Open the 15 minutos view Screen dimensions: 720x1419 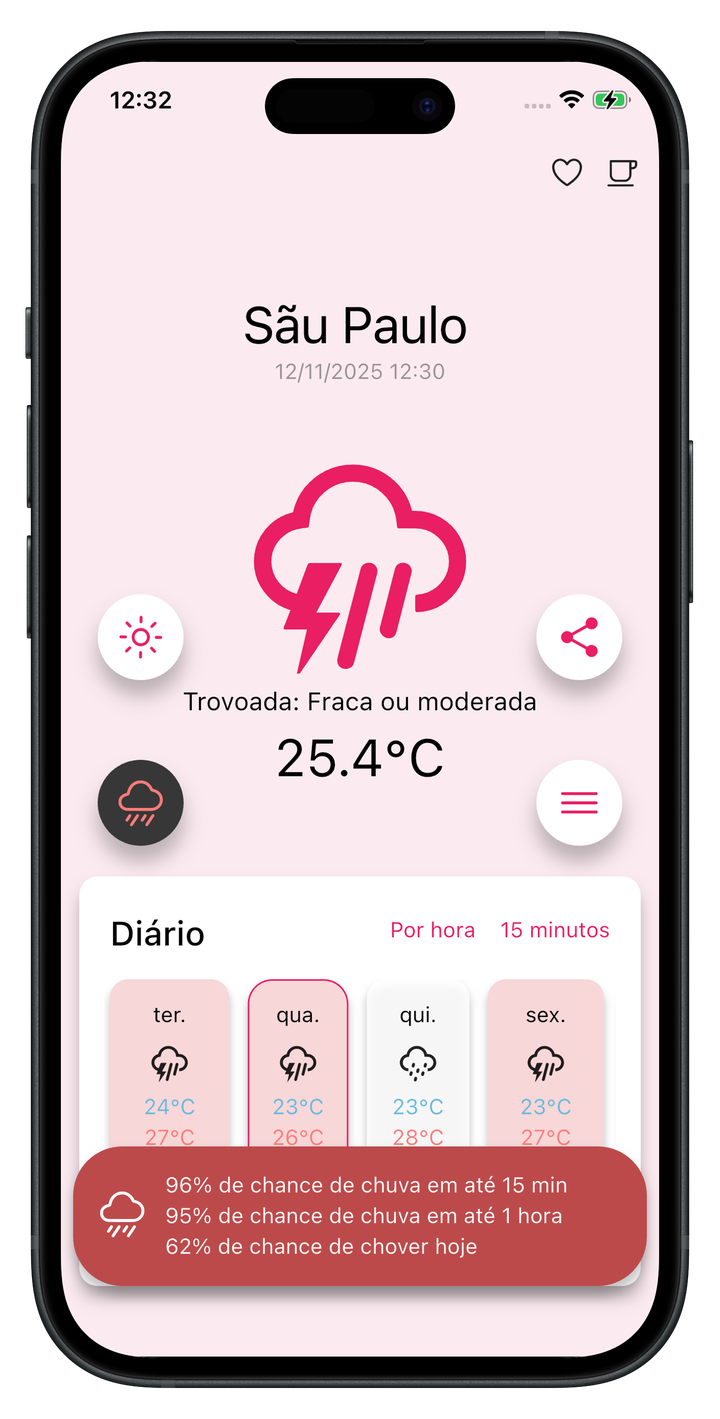(555, 930)
